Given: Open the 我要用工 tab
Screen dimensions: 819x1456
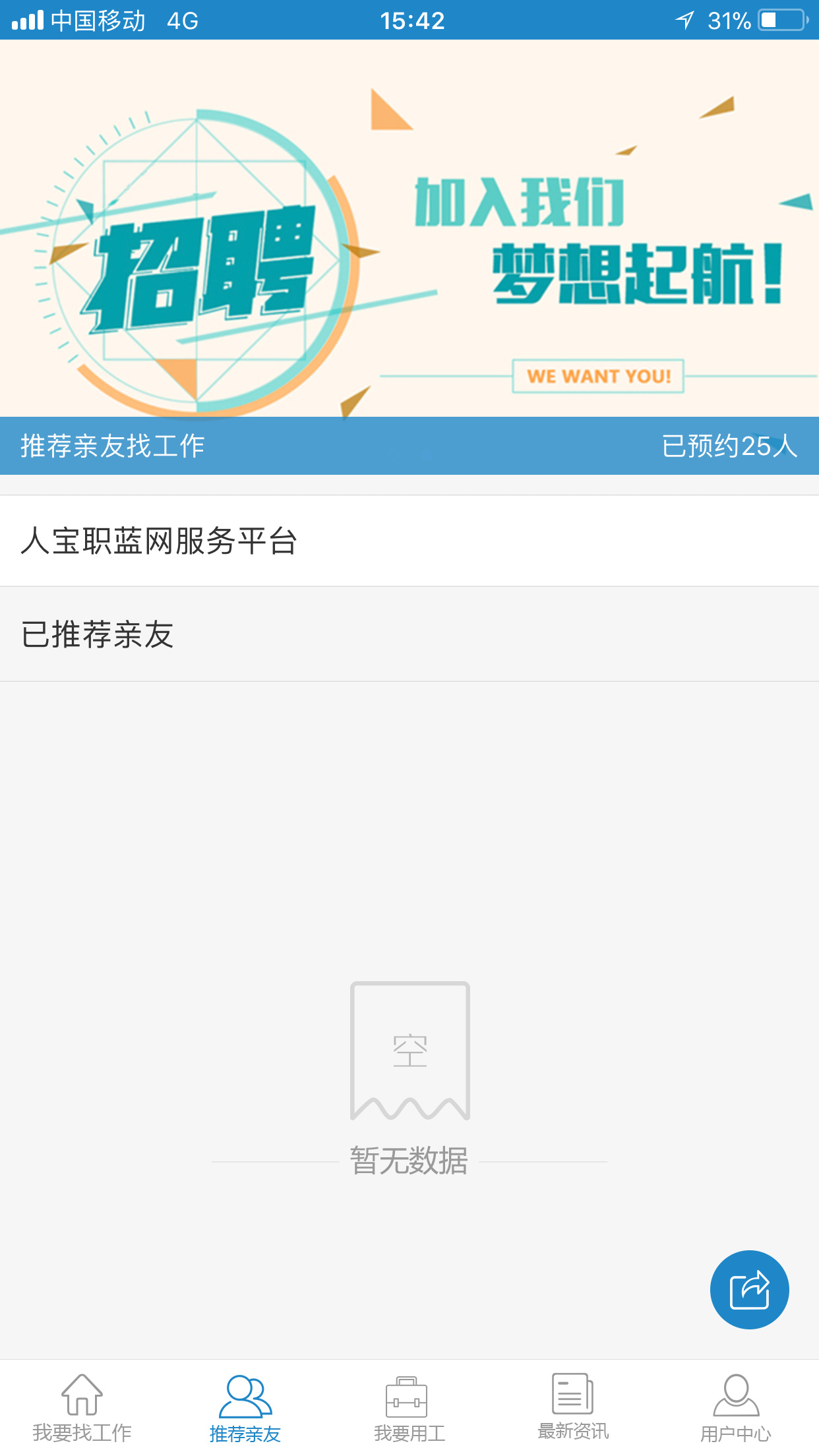Looking at the screenshot, I should point(409,1408).
